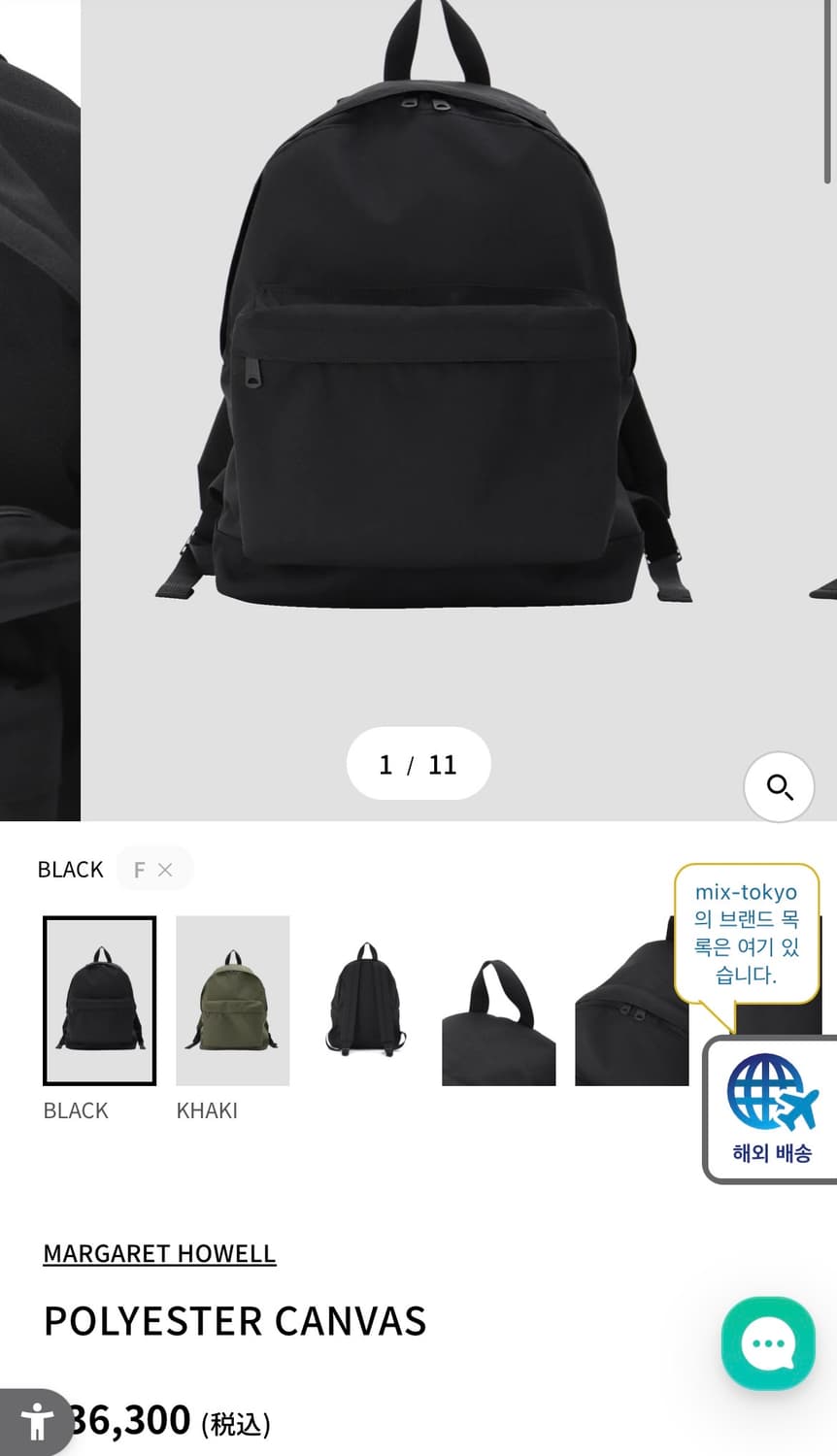837x1456 pixels.
Task: Open the MARGARET HOWELL brand page
Action: tap(159, 1253)
